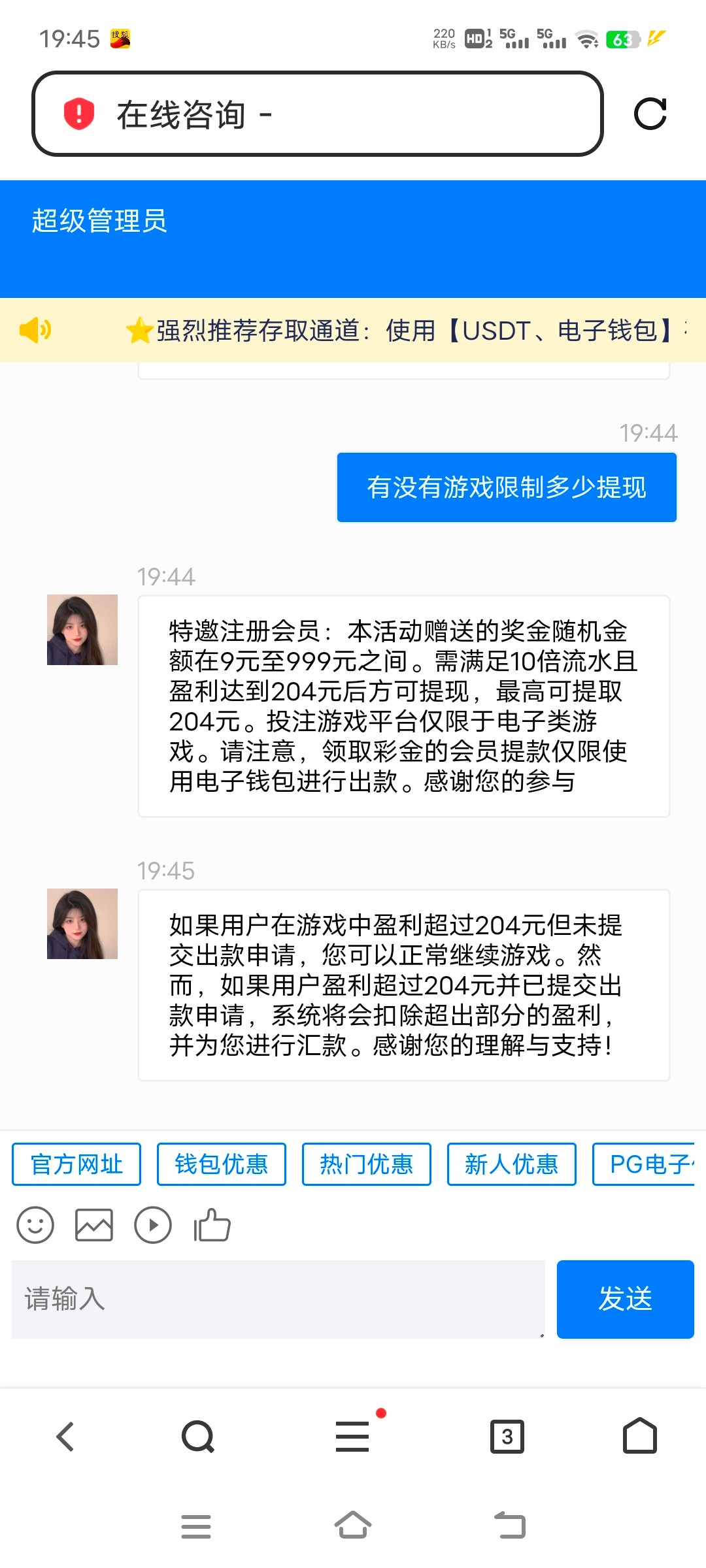Open the browser search icon

click(x=198, y=1437)
